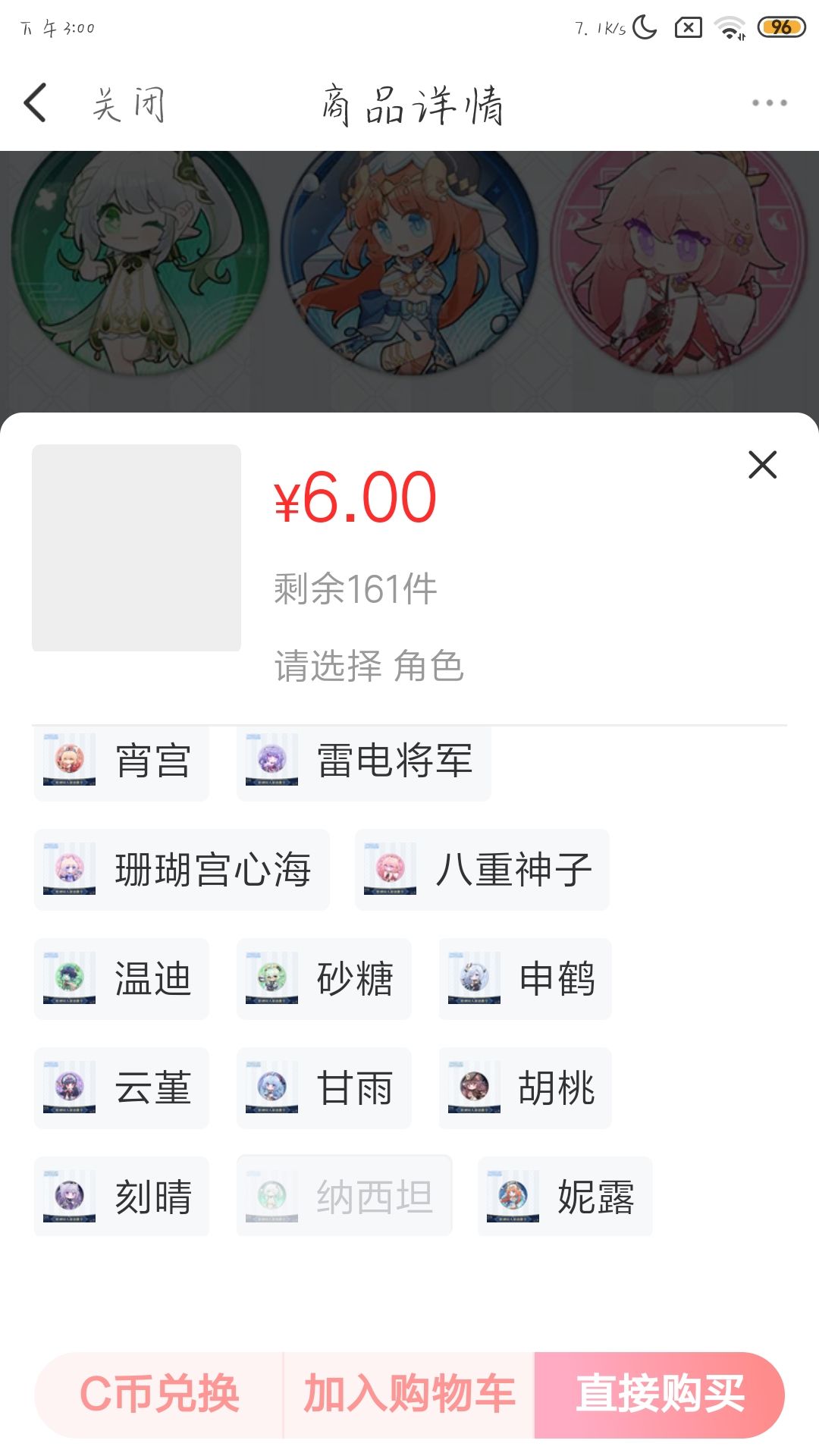Viewport: 819px width, 1456px height.
Task: Pick the 刻晴 option
Action: coord(121,1197)
